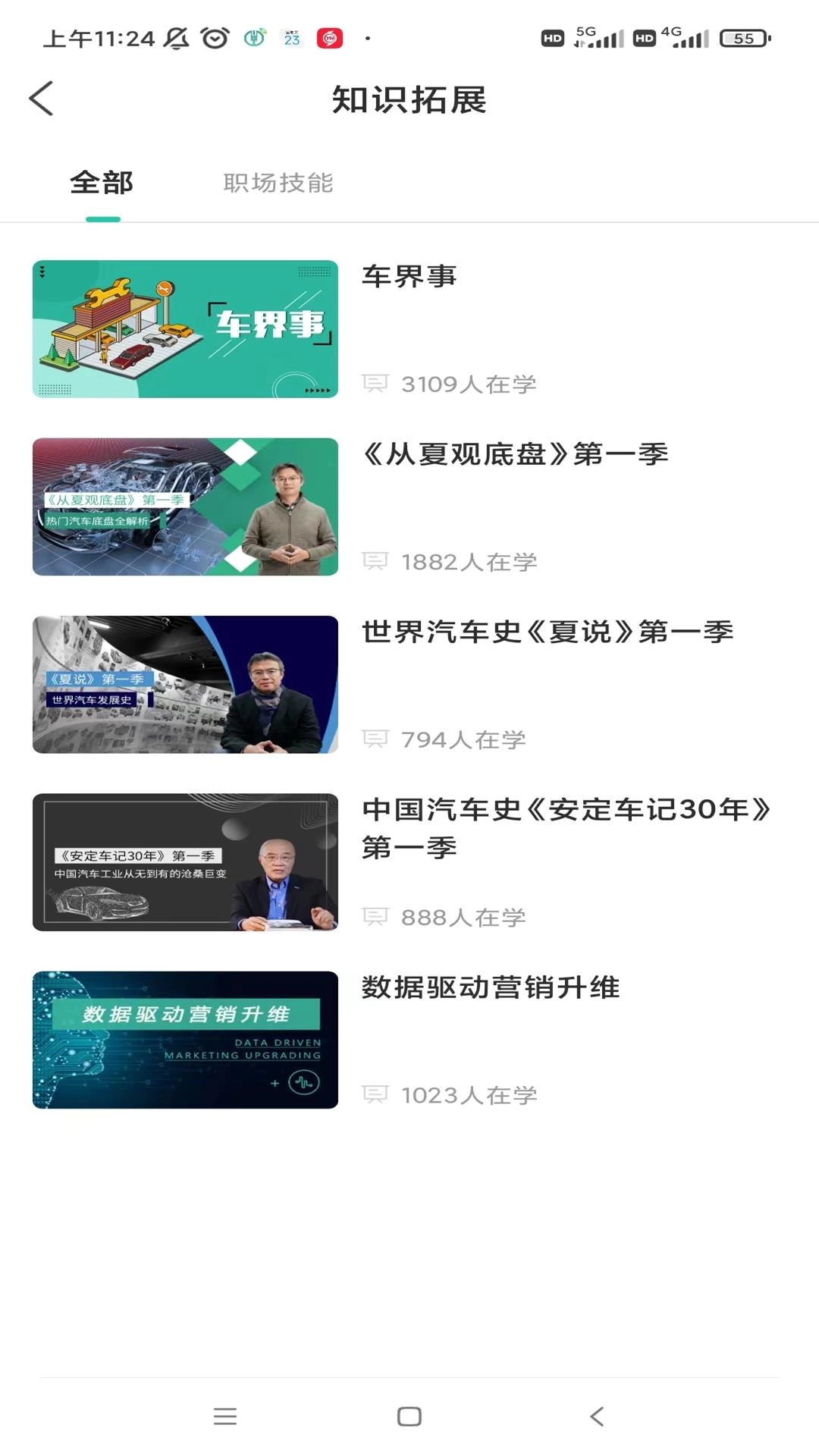Select the 全部 tab
The width and height of the screenshot is (819, 1456).
click(x=101, y=183)
